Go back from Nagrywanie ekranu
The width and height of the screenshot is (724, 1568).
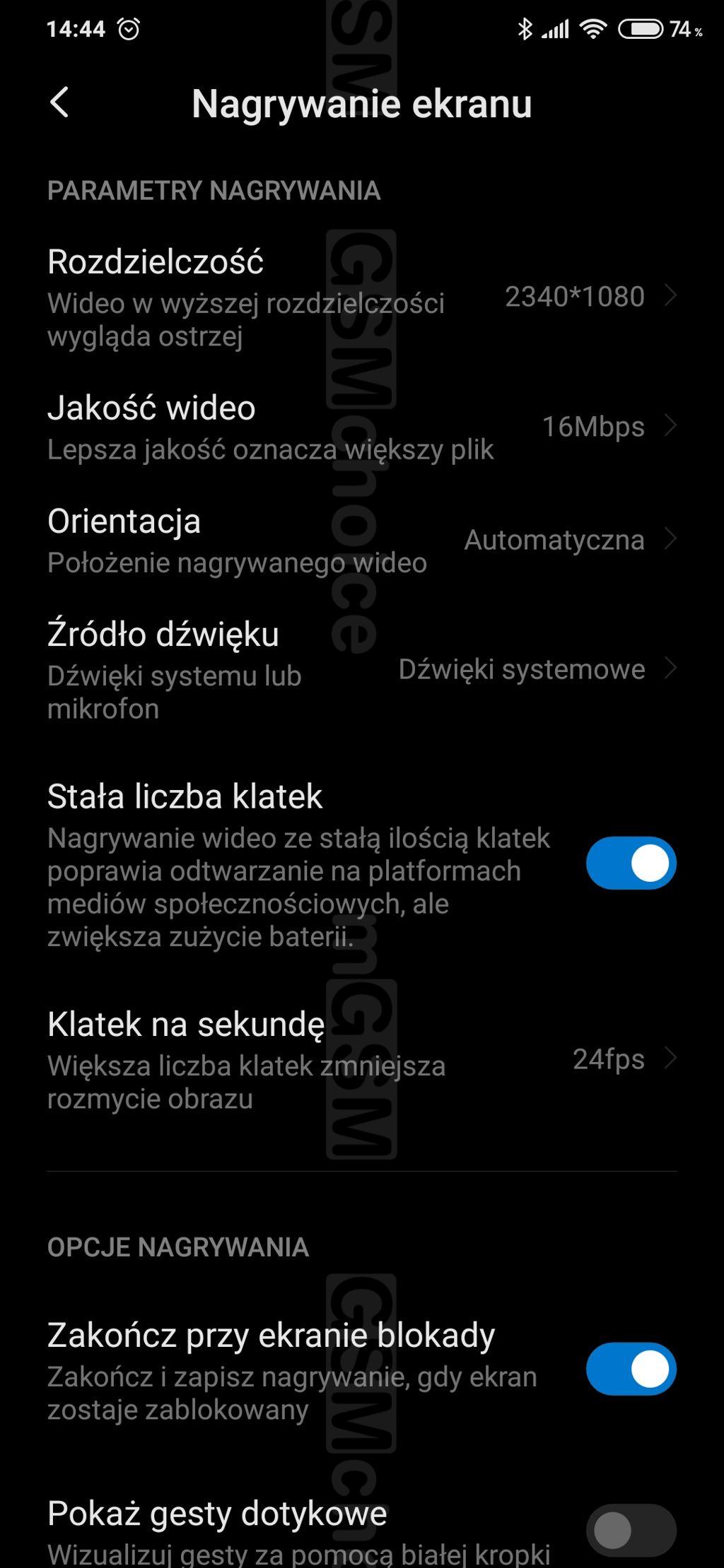pos(59,103)
